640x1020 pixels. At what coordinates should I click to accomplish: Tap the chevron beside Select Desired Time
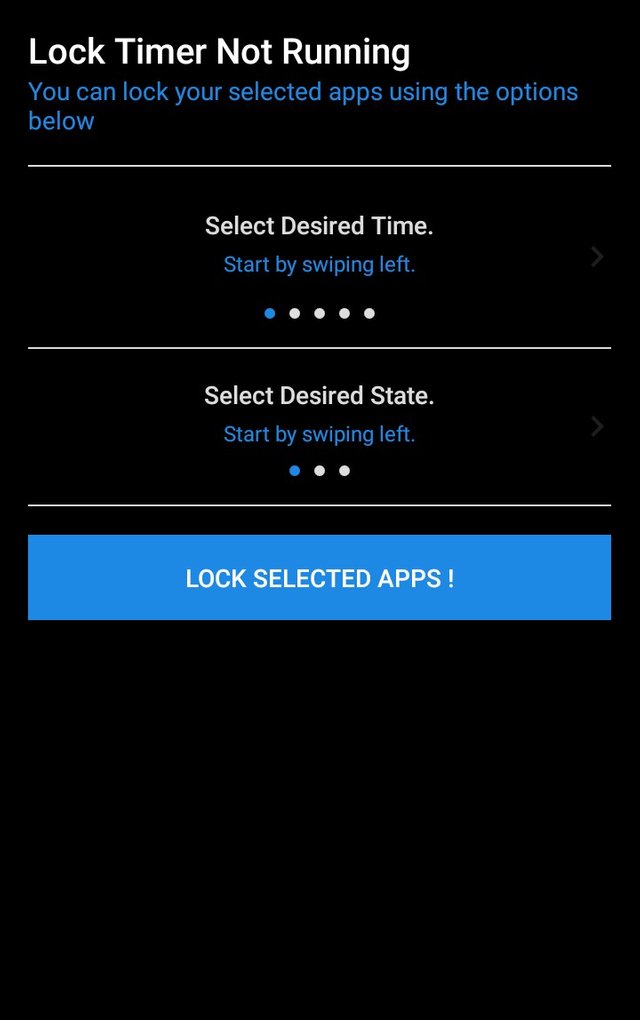click(597, 257)
